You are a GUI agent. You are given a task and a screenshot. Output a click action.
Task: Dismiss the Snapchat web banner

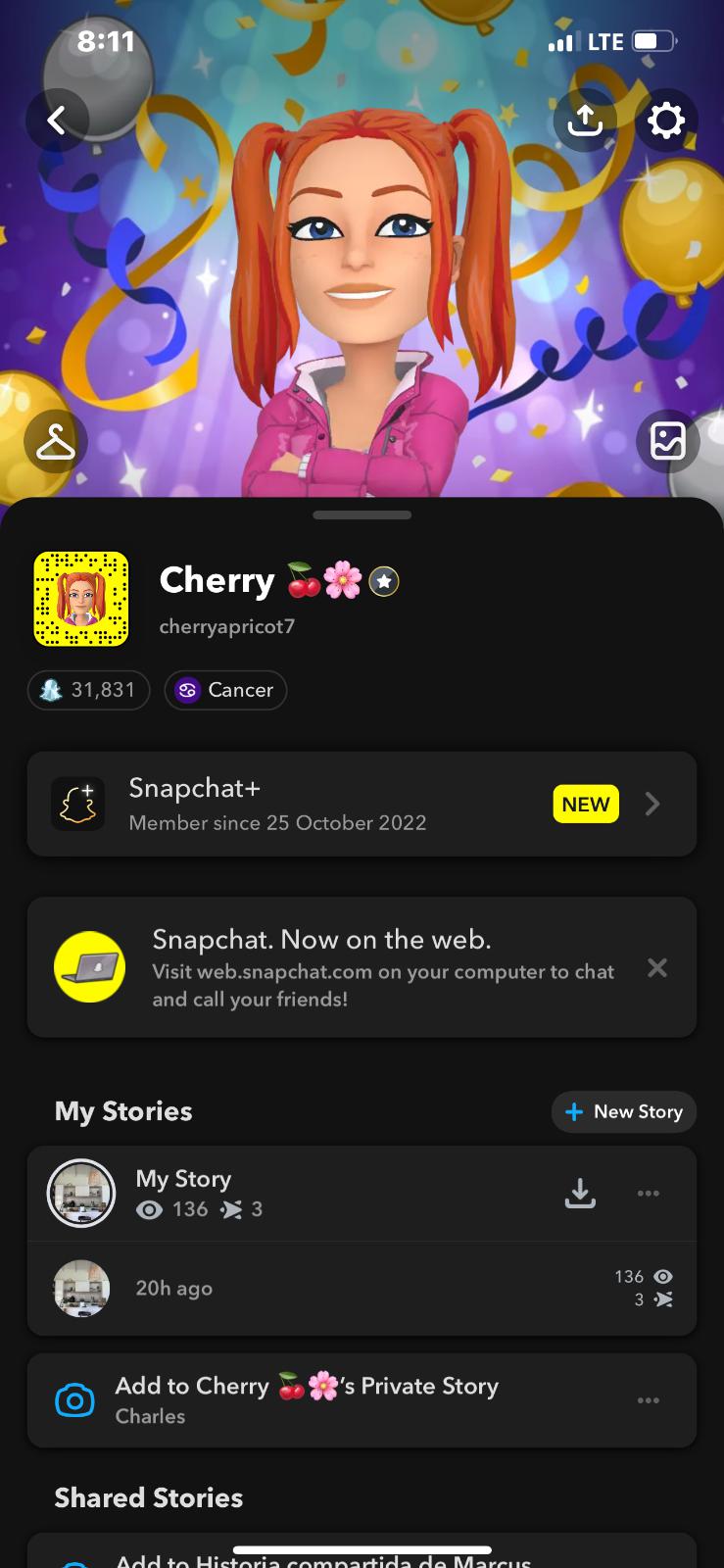657,968
